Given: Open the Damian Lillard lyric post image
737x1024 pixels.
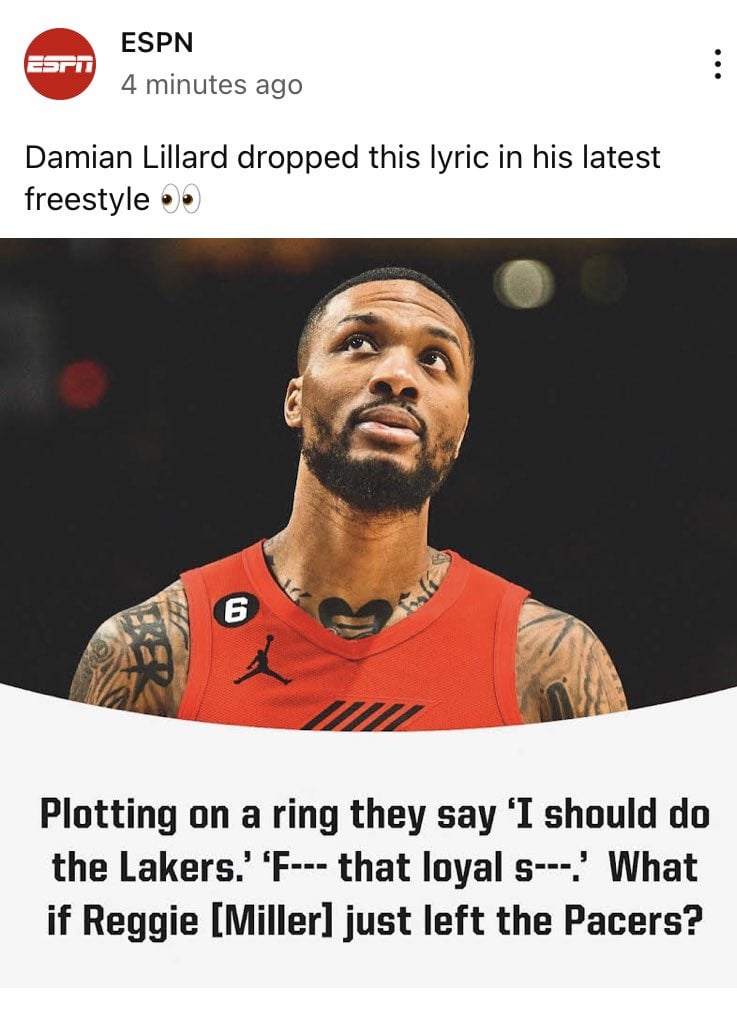Looking at the screenshot, I should pos(368,610).
